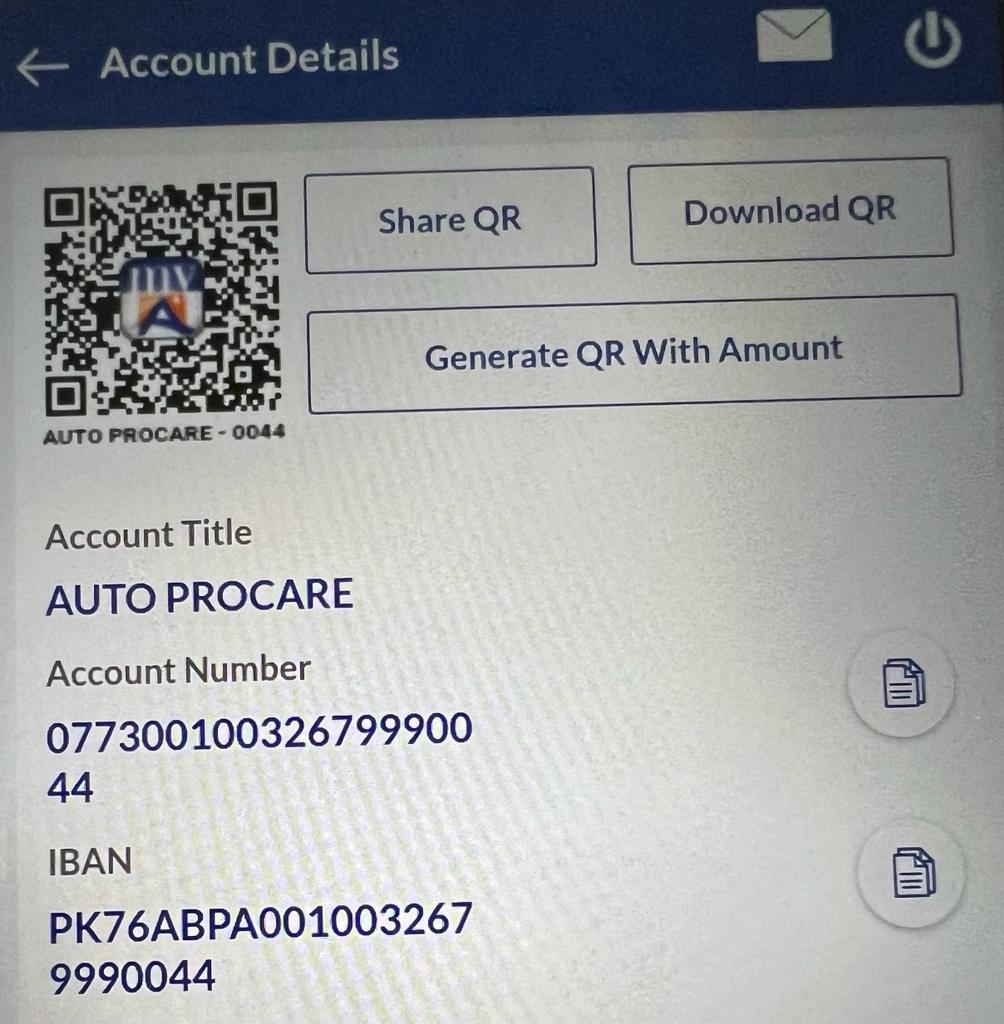
Task: Tap Download QR button
Action: coord(790,211)
